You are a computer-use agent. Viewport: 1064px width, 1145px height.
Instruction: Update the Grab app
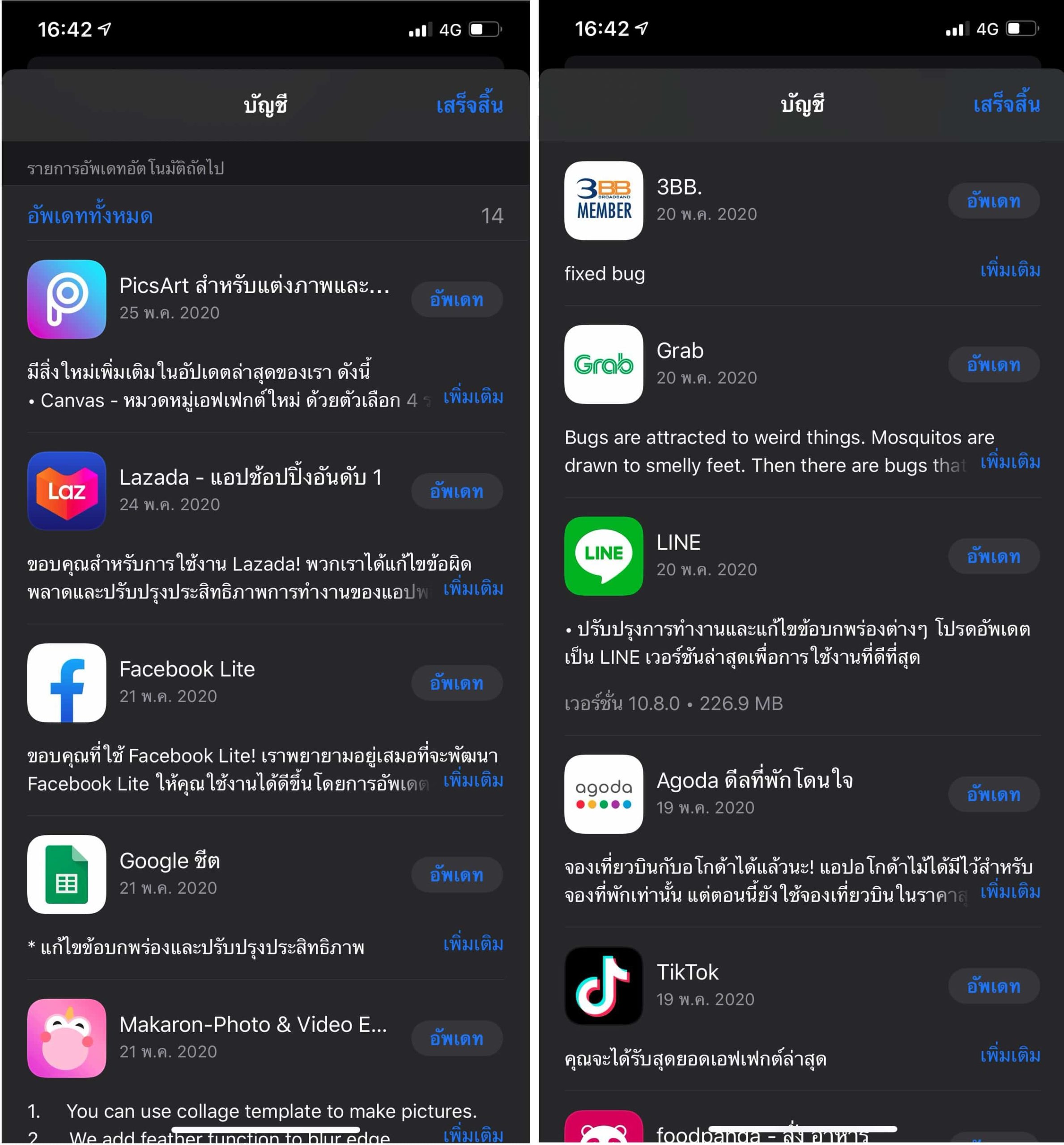(993, 365)
